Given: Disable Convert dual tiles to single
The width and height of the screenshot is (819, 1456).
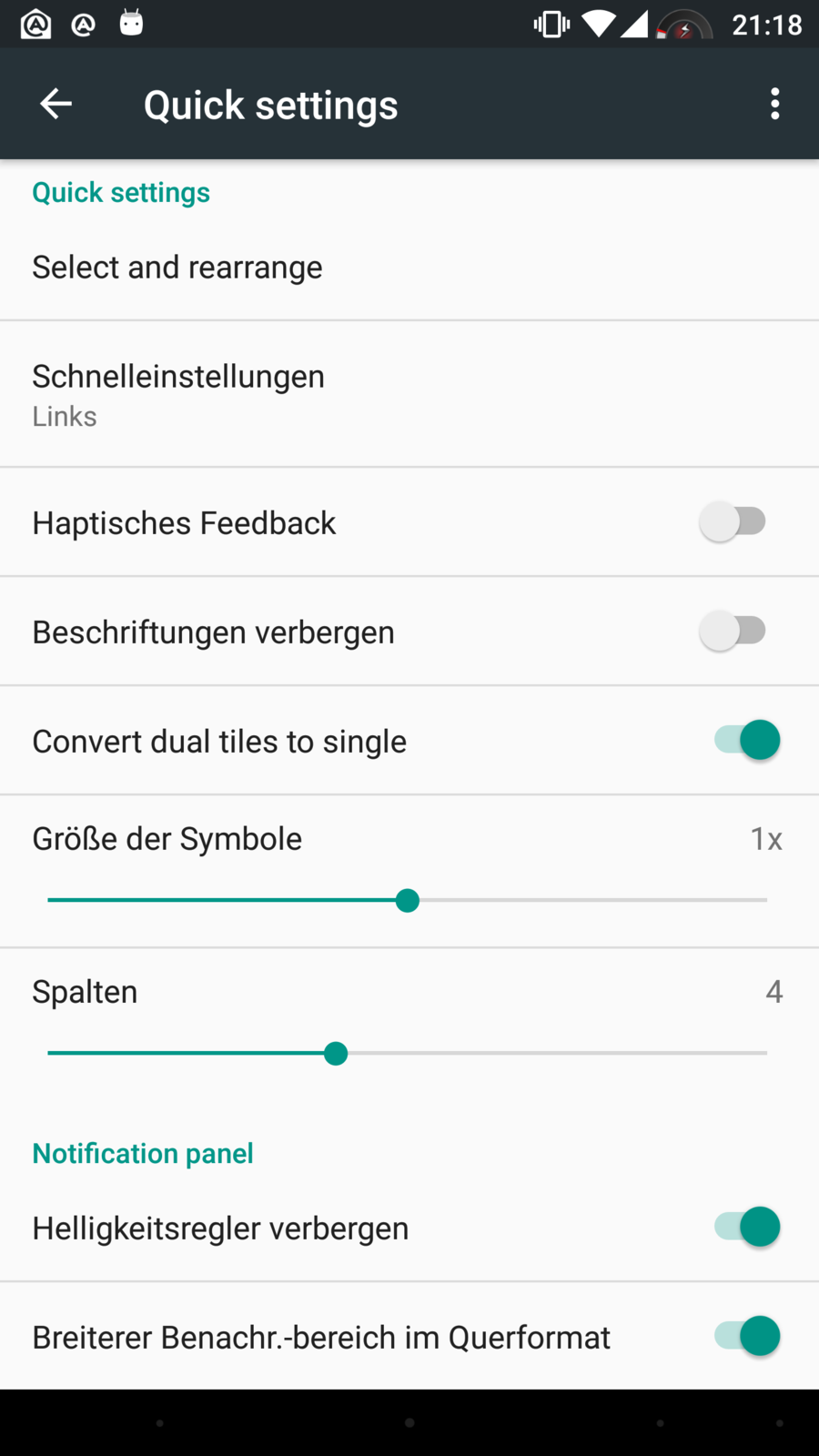Looking at the screenshot, I should coord(746,741).
